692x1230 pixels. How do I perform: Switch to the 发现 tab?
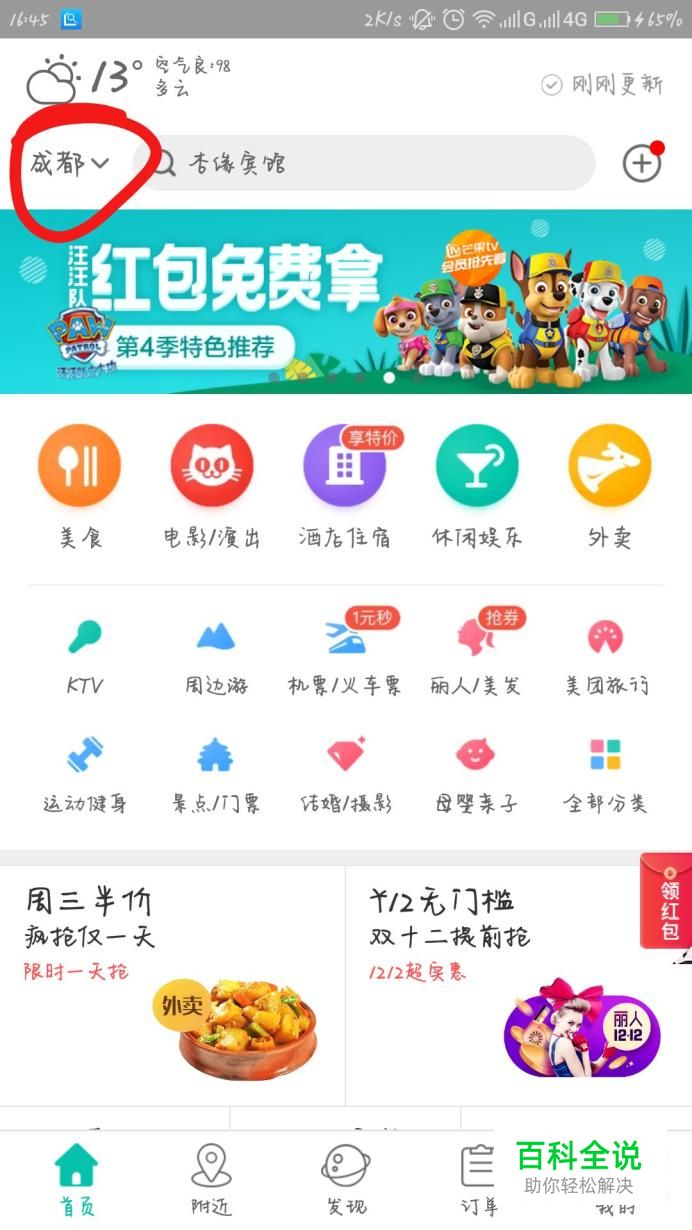(345, 1178)
